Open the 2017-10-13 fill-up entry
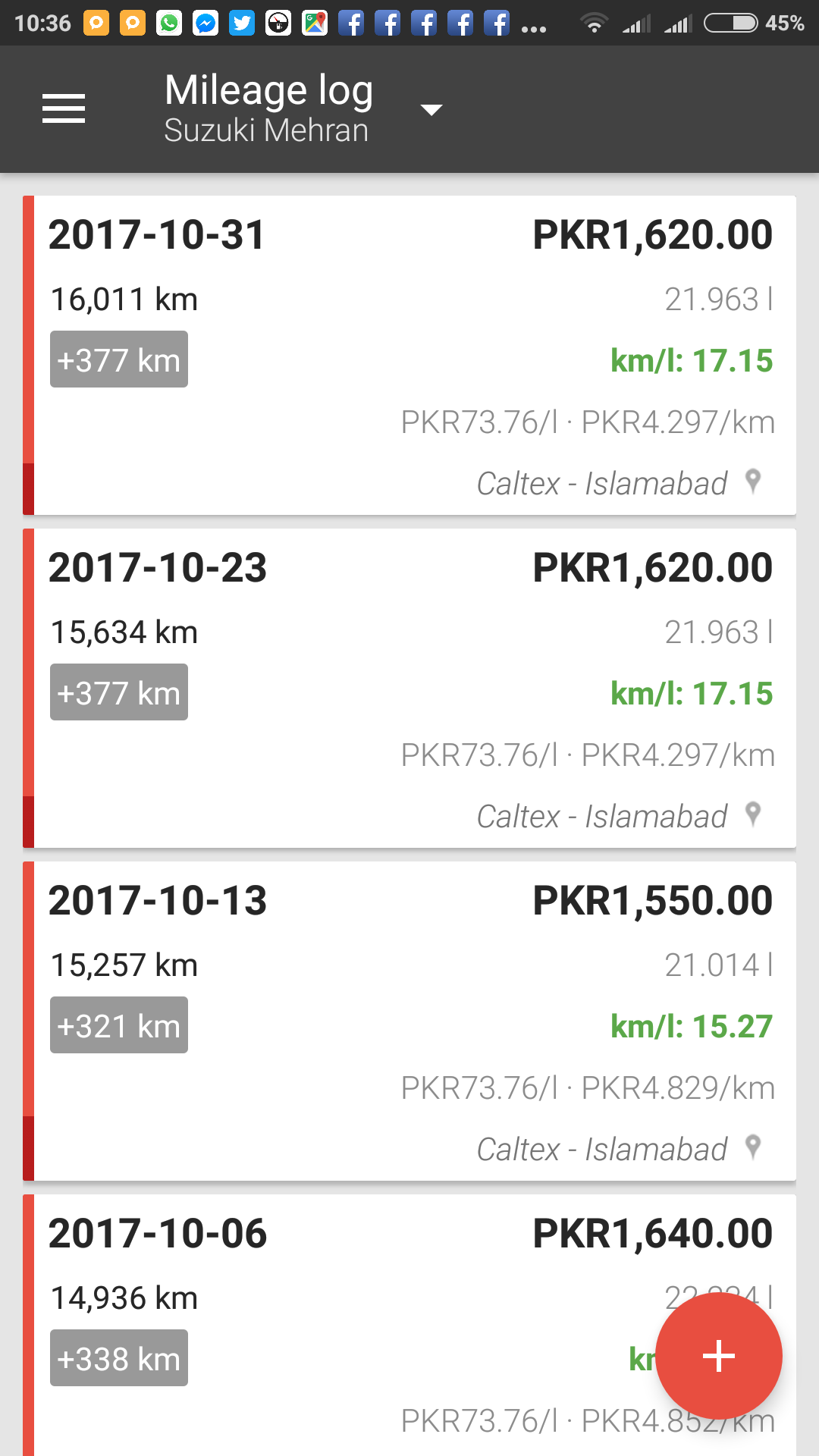The height and width of the screenshot is (1456, 819). tap(409, 1021)
